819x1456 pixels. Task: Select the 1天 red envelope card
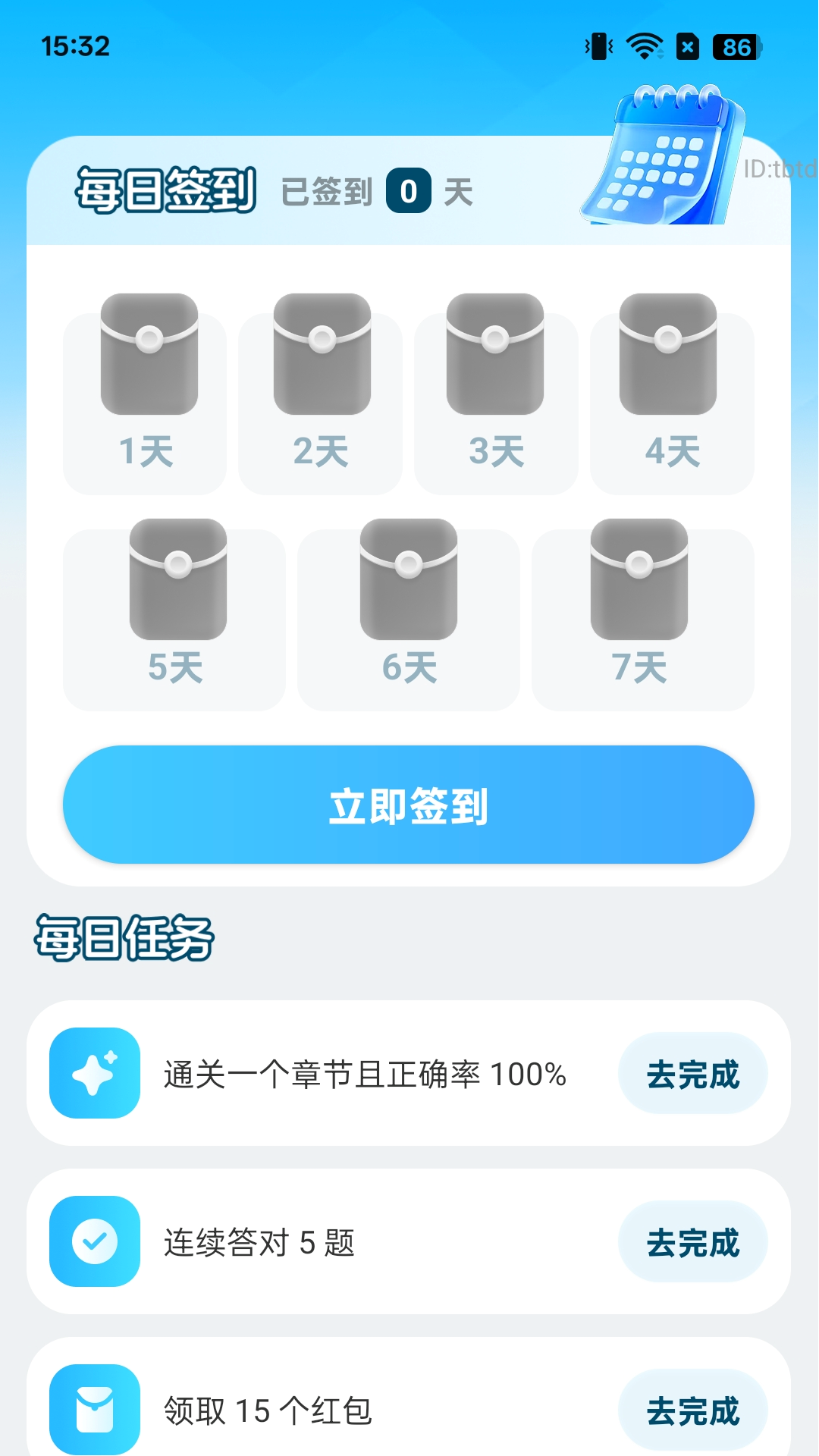point(145,394)
